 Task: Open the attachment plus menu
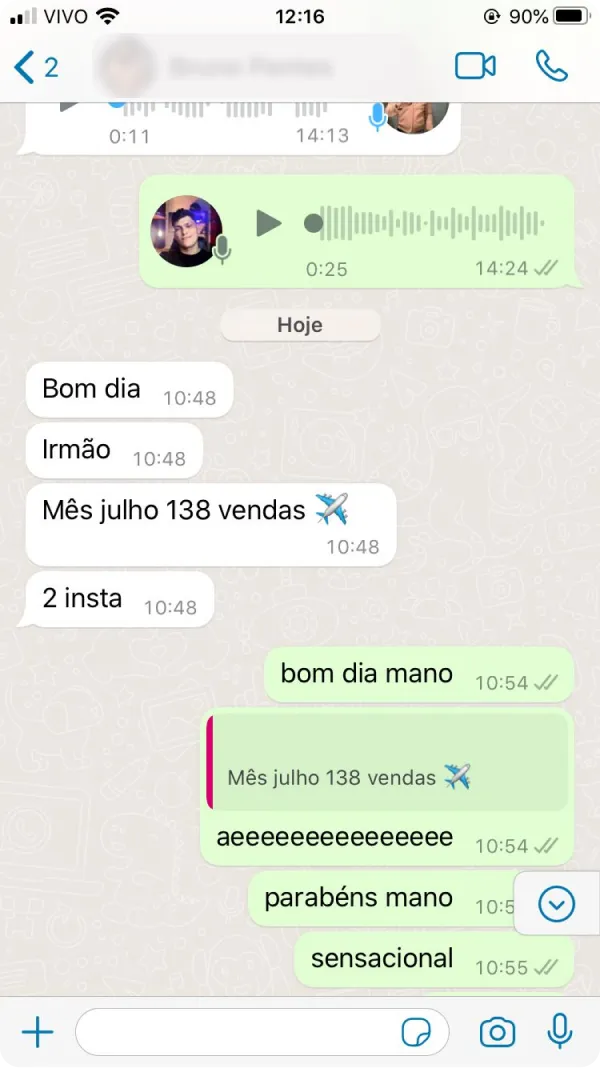[37, 1032]
